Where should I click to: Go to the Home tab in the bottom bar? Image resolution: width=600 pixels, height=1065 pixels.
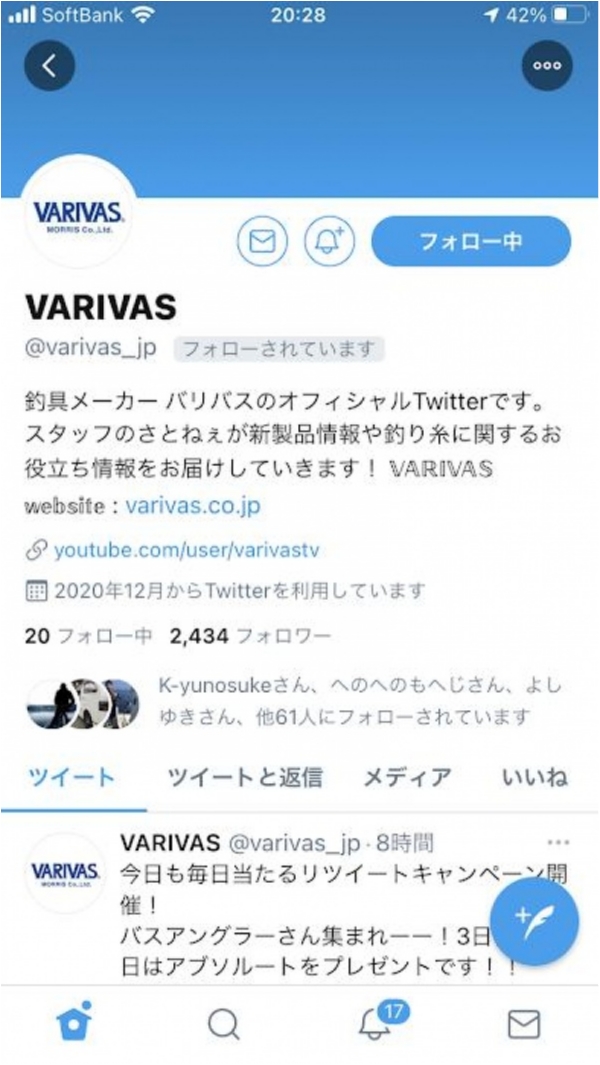[73, 1022]
